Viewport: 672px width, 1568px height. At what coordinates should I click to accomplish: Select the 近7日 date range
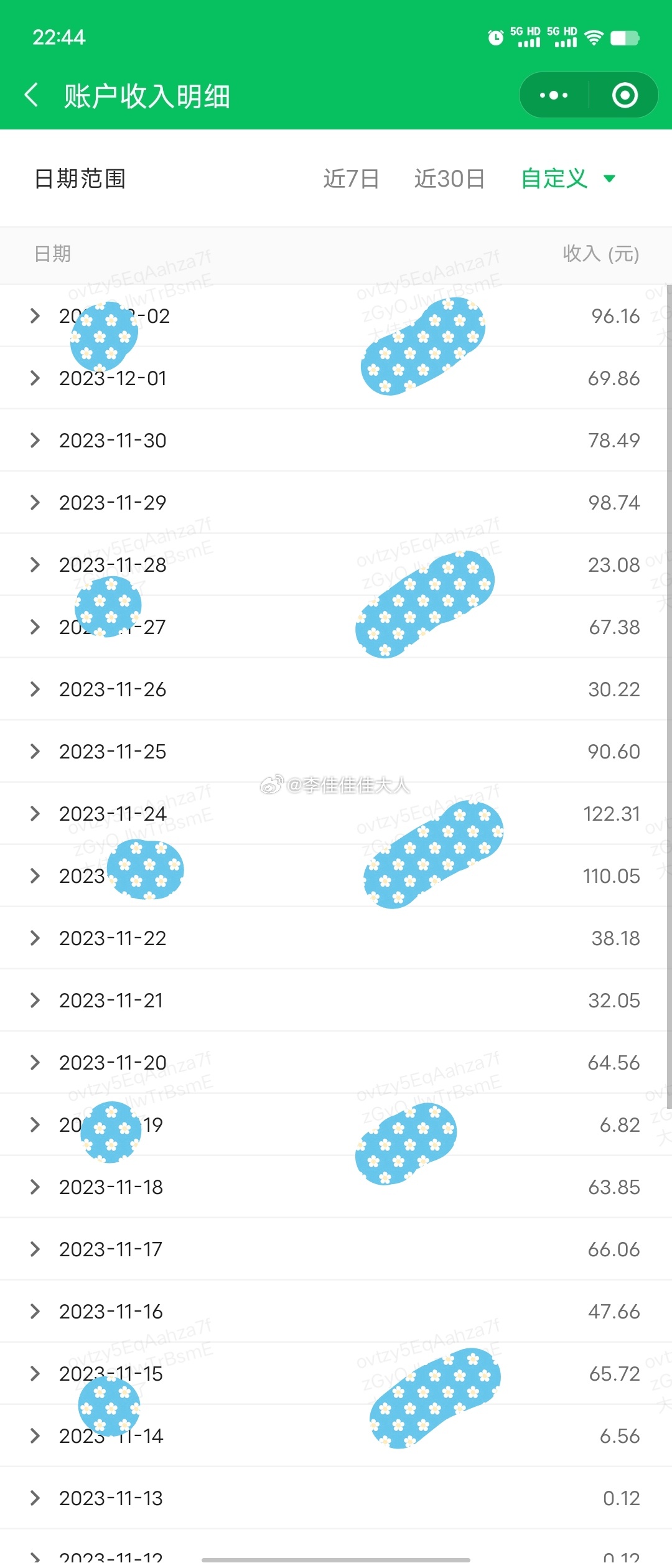351,179
